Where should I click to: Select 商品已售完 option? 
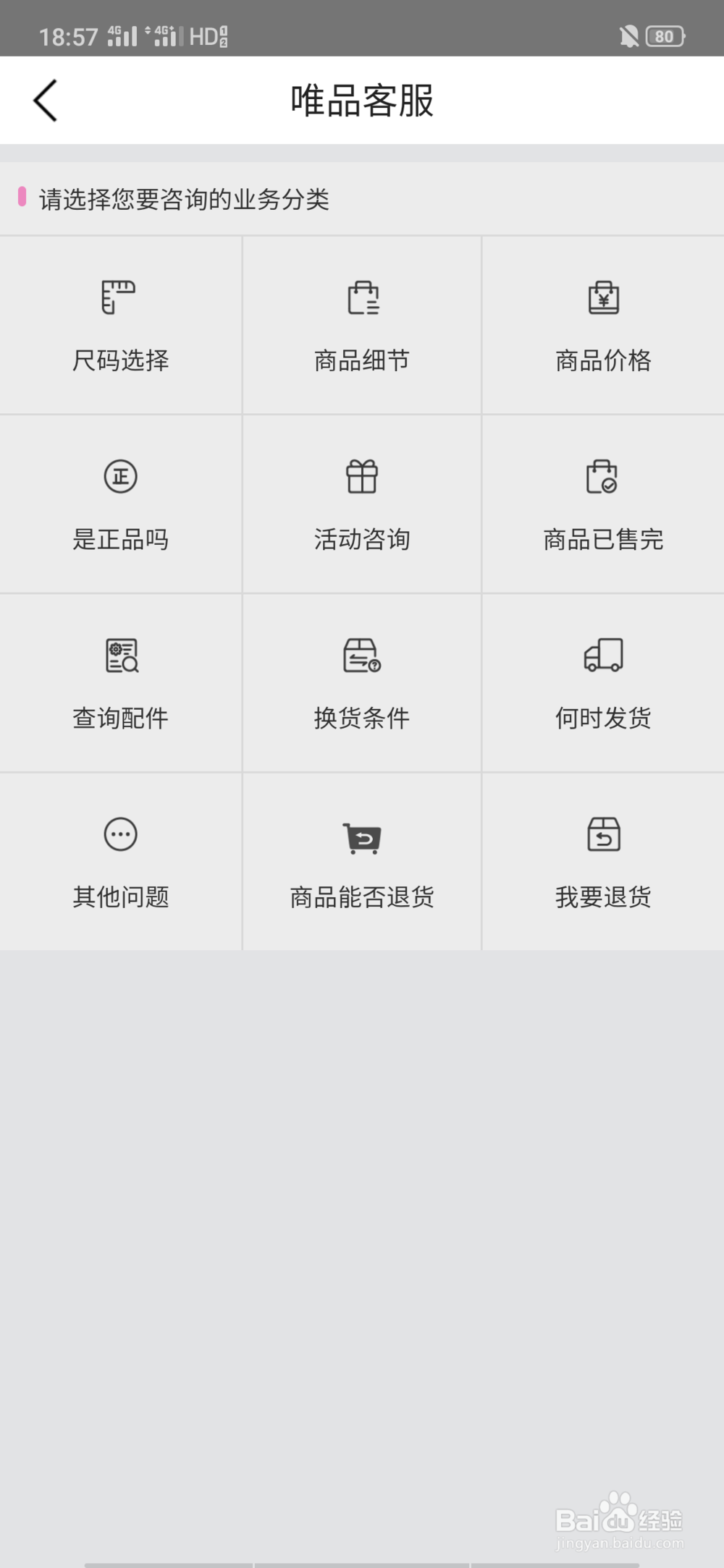tap(603, 504)
